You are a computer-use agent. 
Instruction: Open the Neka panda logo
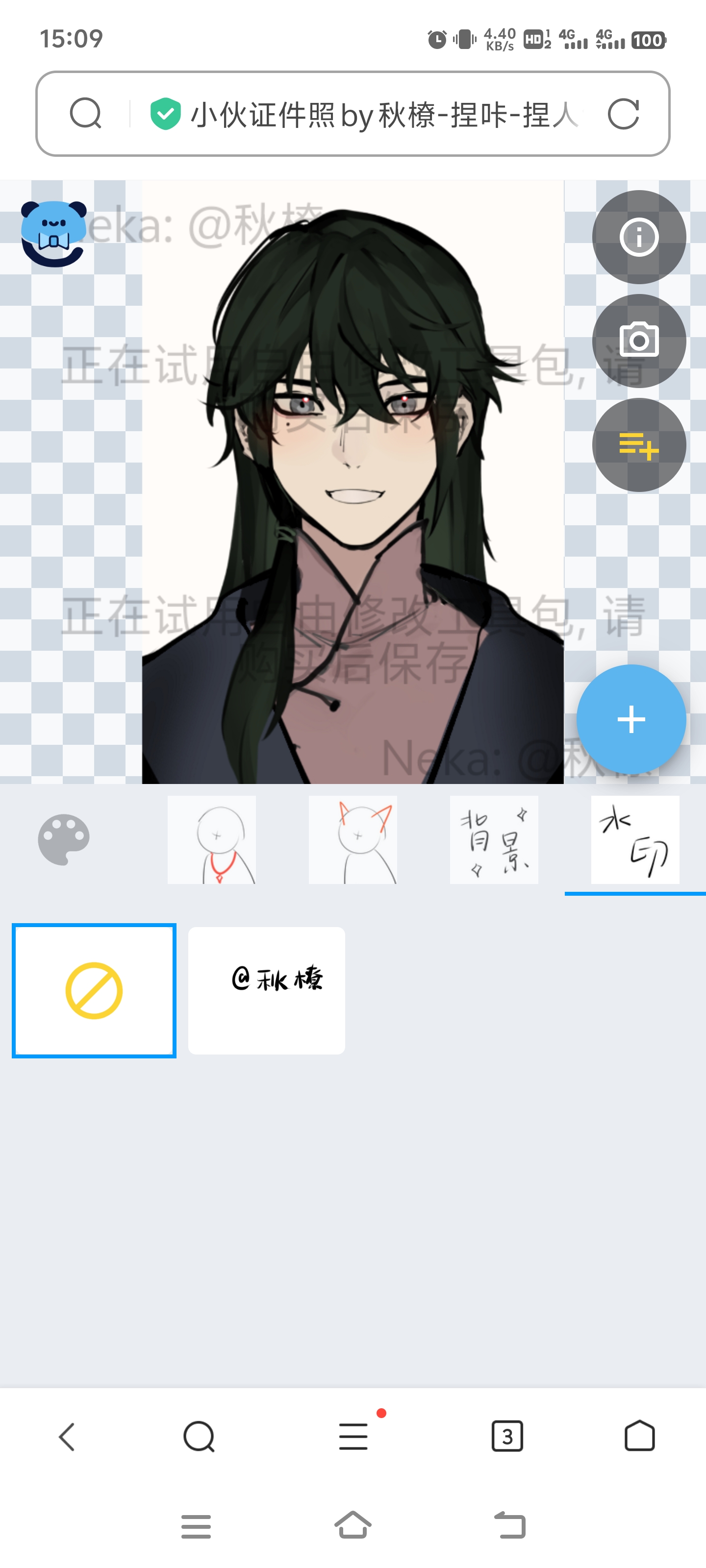tap(53, 233)
